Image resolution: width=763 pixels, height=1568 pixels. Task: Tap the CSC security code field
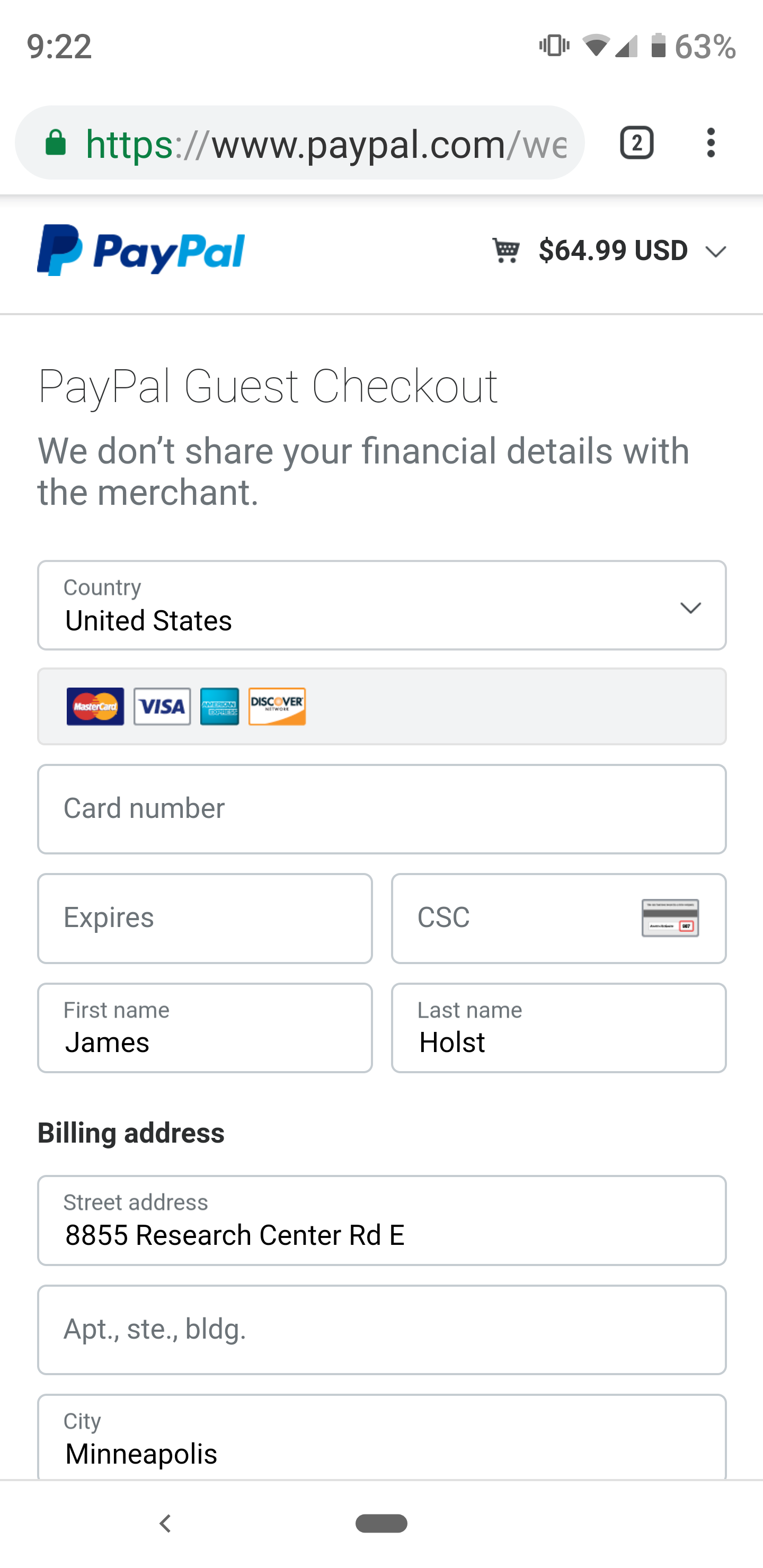[x=558, y=918]
